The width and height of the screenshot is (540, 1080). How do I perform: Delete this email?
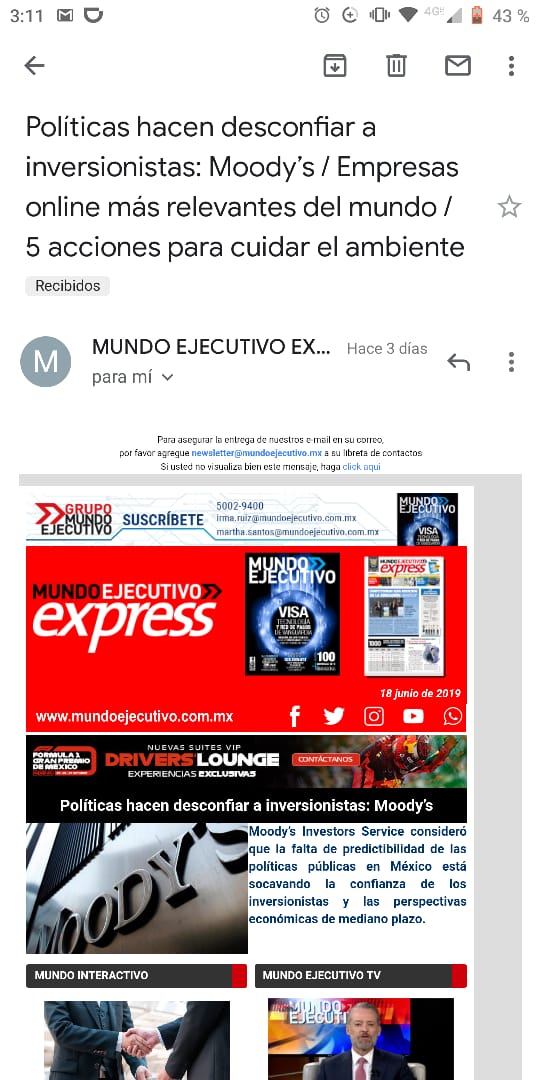396,65
